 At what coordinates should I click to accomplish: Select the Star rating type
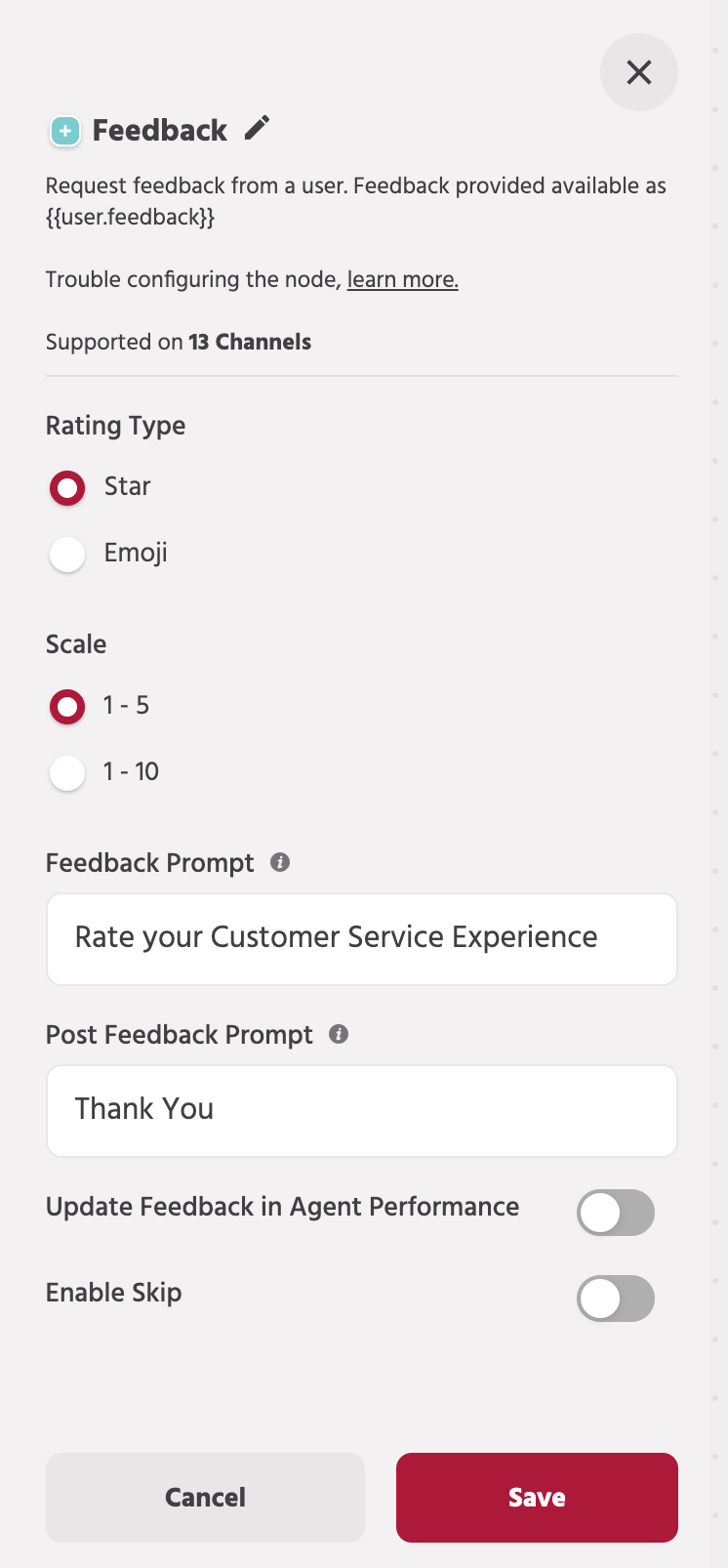coord(66,487)
